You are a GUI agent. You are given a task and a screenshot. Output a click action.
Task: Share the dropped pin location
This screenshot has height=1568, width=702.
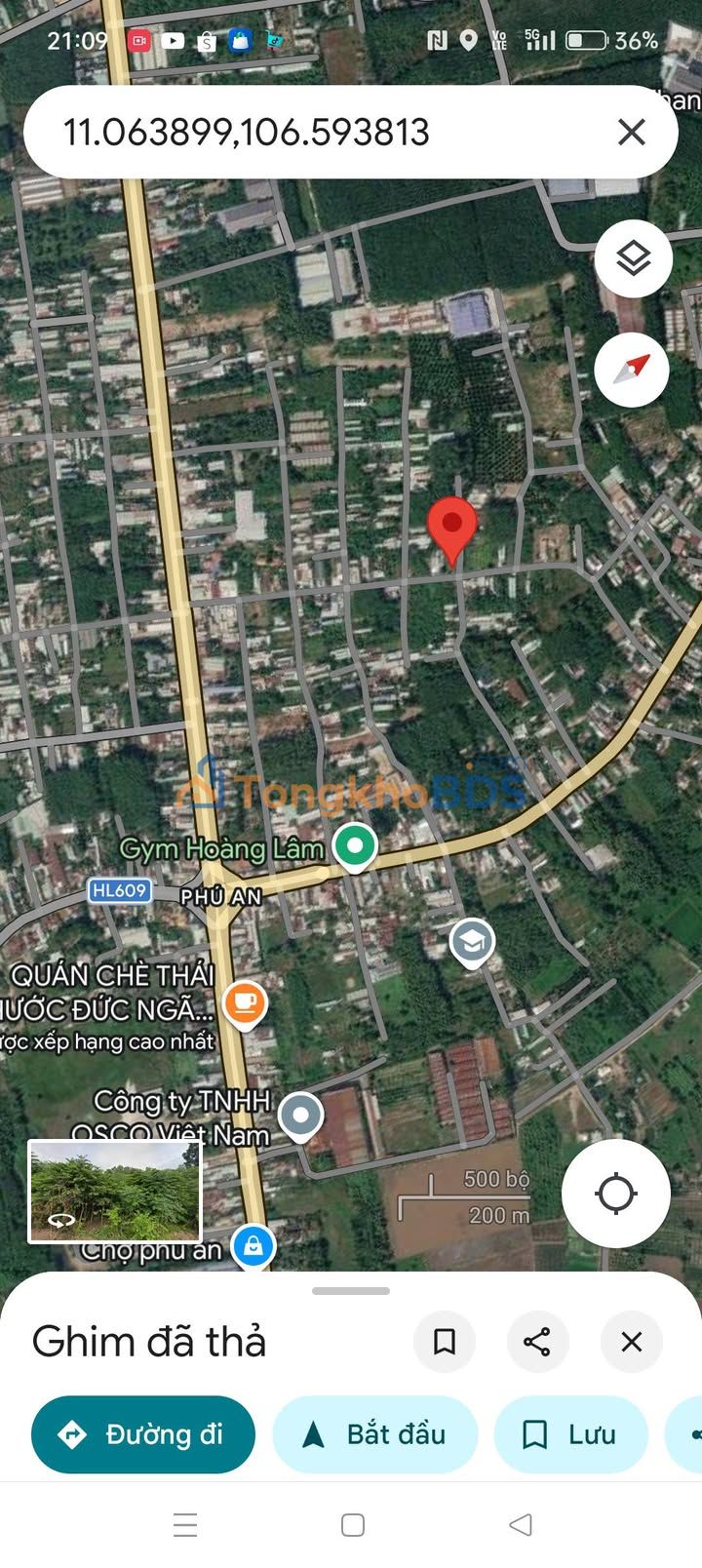(x=537, y=1342)
